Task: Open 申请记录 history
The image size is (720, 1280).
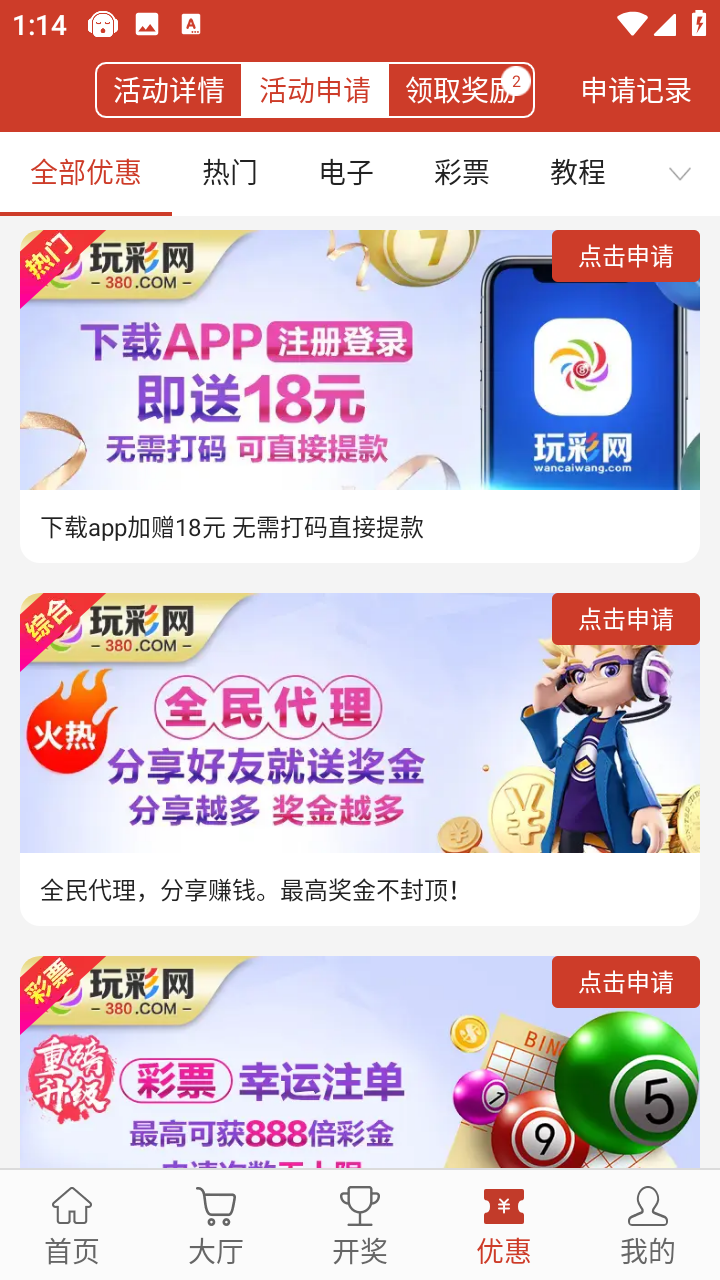Action: 636,91
